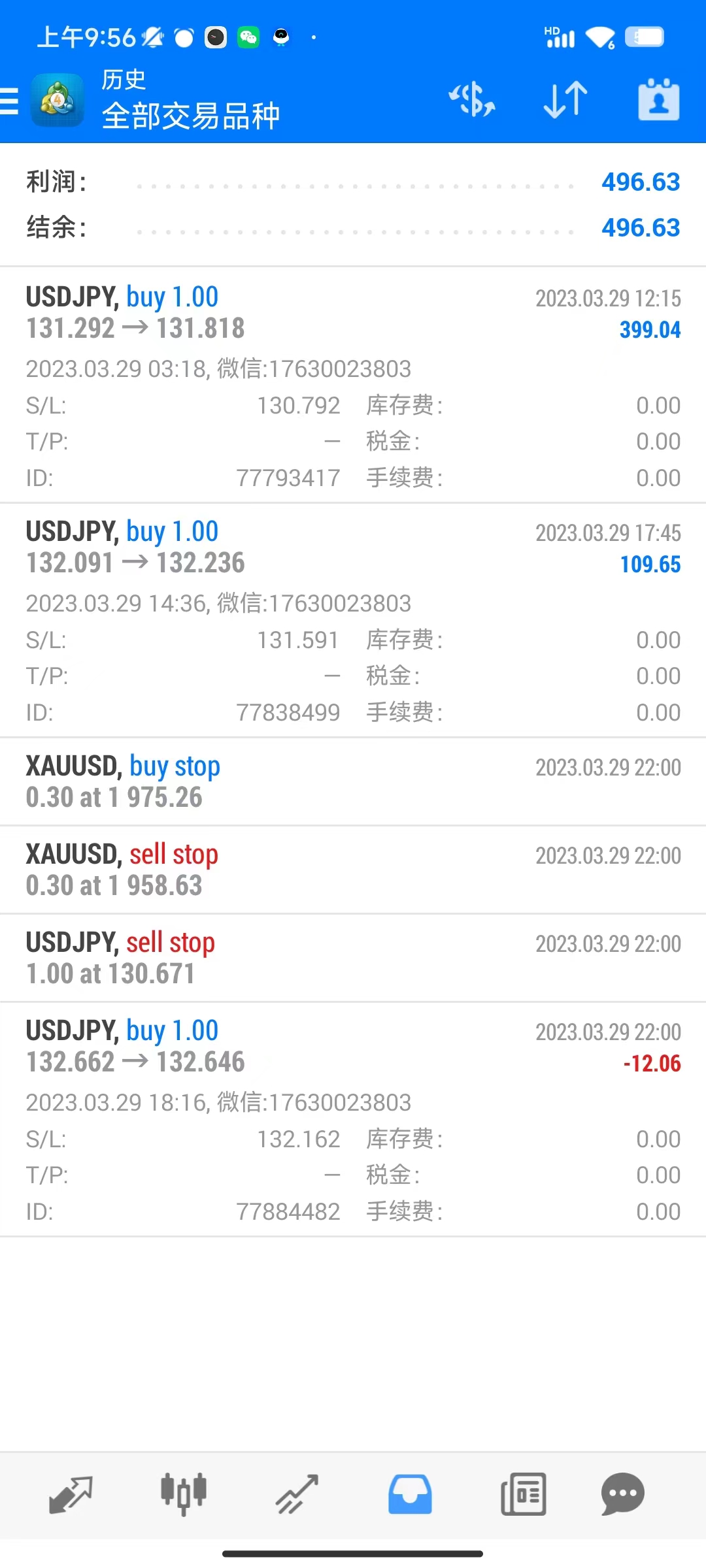This screenshot has height=1568, width=706.
Task: Switch to the History tab
Action: point(410,1494)
